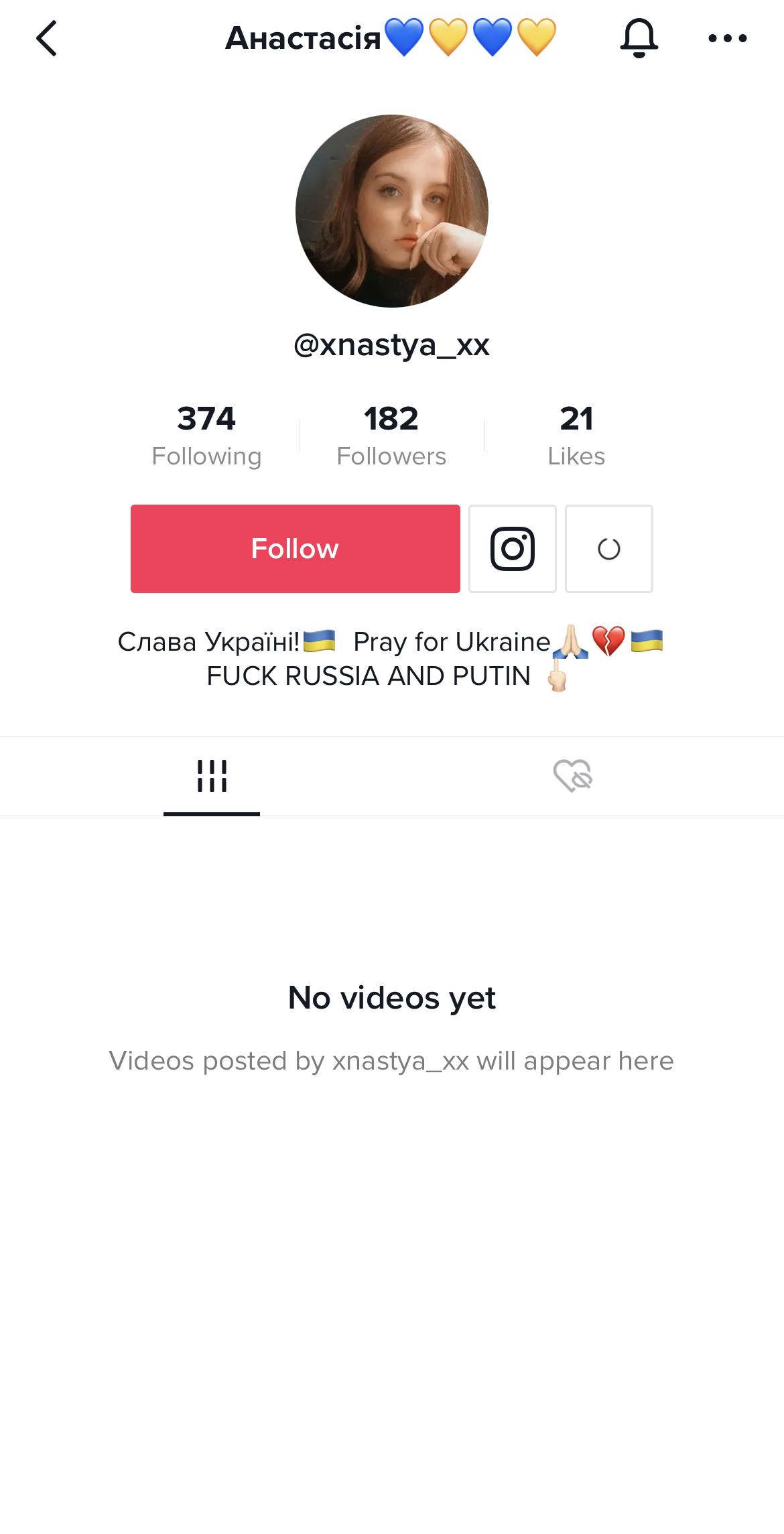Open the profile picture

click(x=392, y=211)
